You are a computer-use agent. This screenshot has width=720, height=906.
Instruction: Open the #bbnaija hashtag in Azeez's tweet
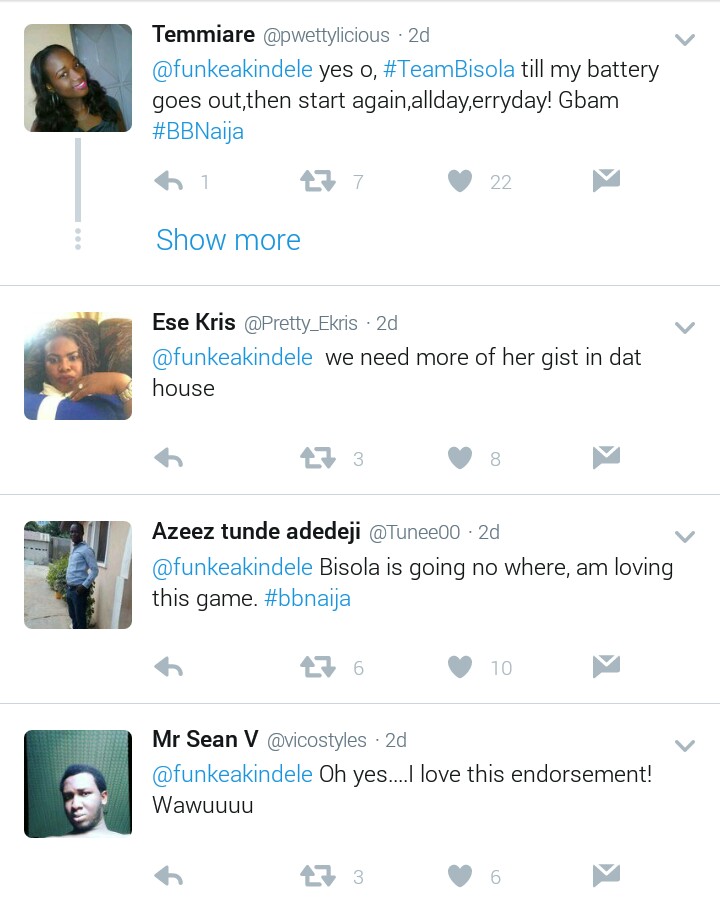point(307,598)
